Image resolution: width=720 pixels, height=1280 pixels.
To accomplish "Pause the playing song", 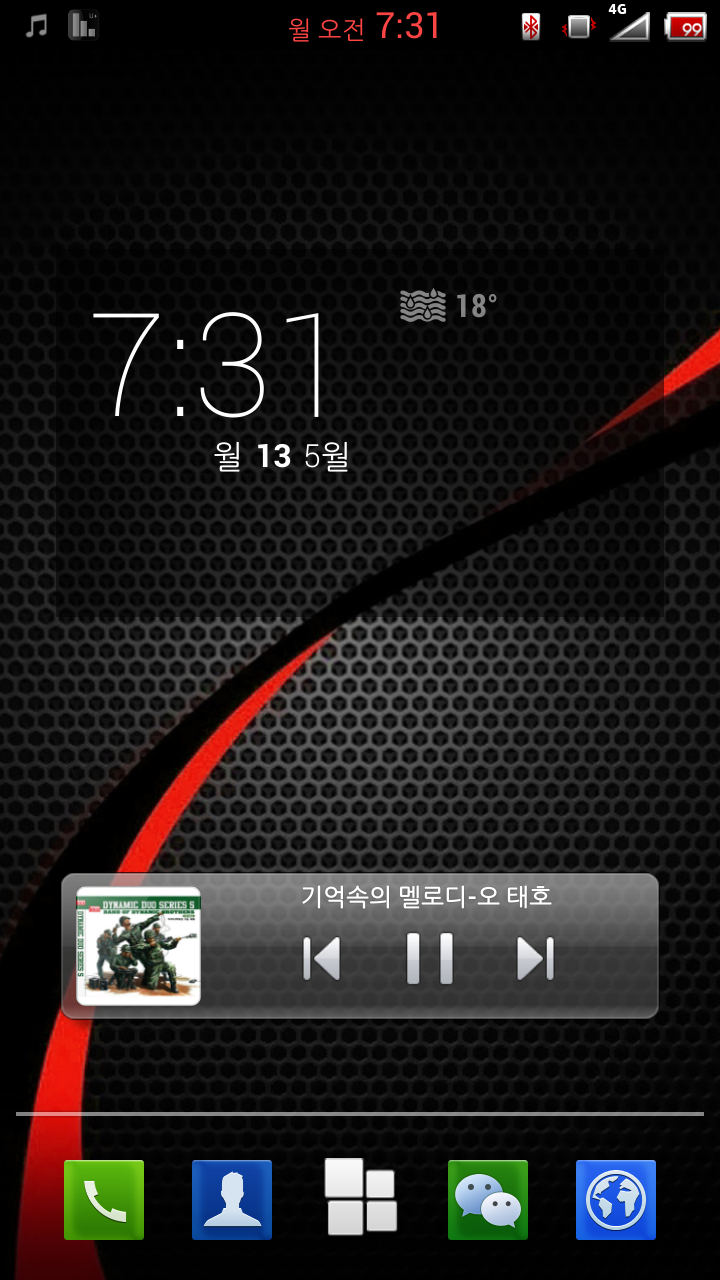I will click(x=430, y=959).
